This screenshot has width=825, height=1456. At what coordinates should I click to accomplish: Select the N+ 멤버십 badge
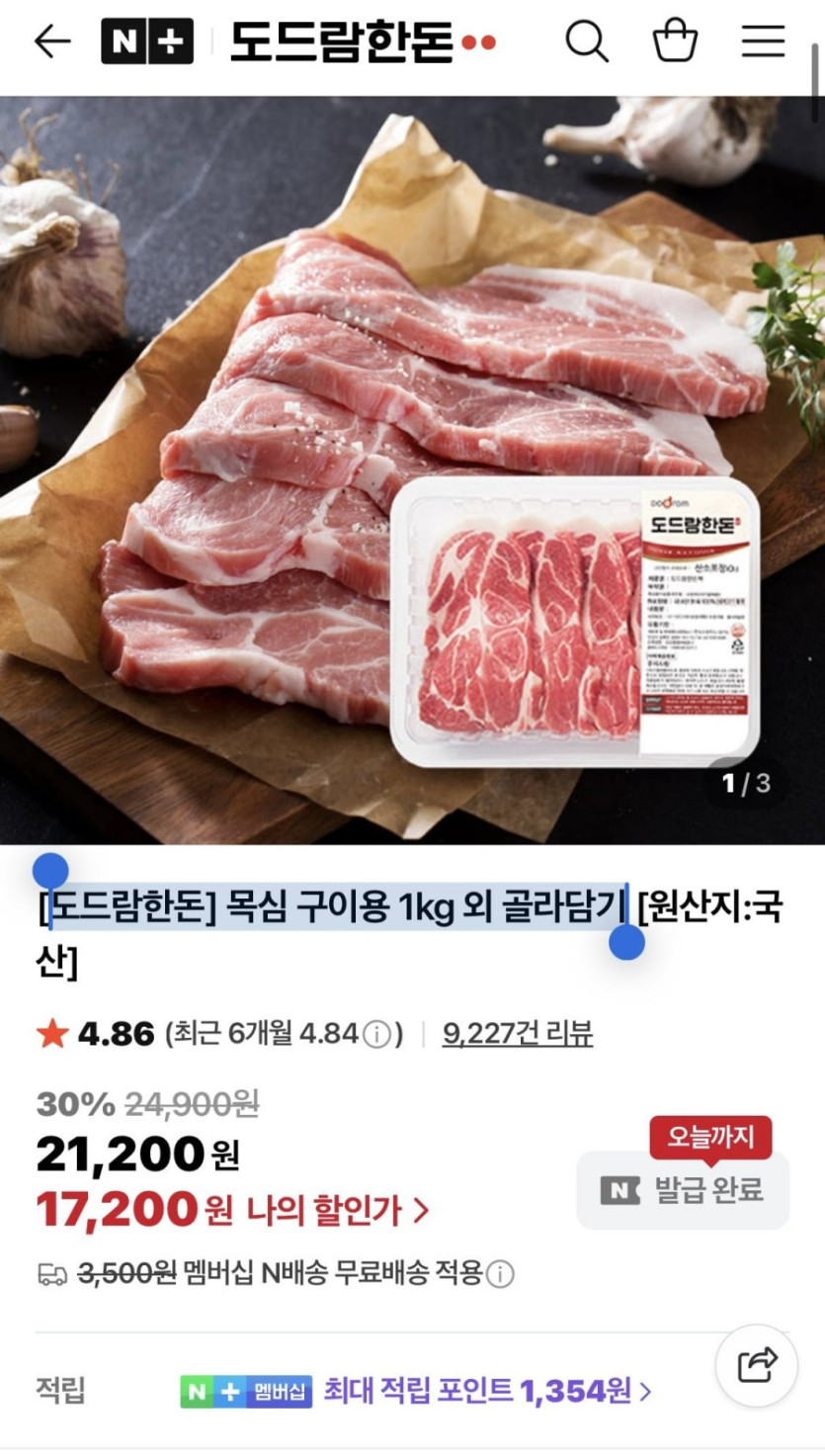coord(245,1392)
